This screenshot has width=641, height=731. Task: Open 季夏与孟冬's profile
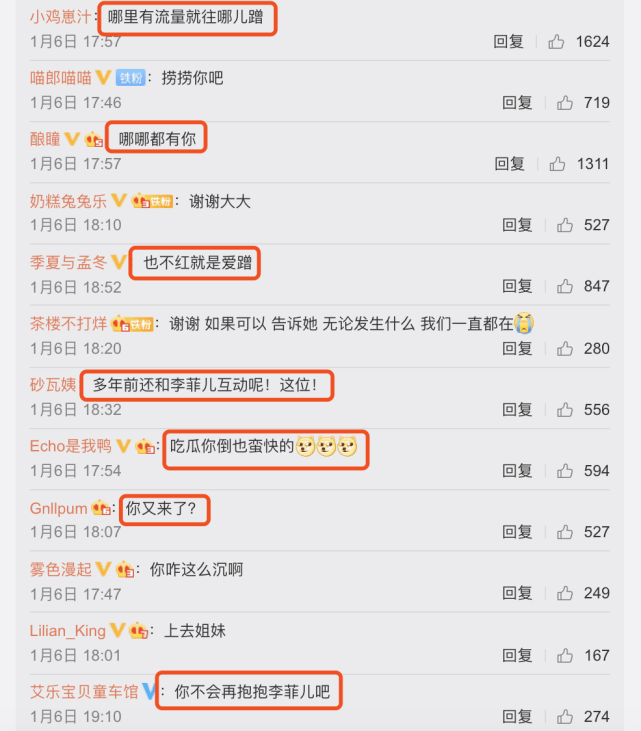click(67, 262)
